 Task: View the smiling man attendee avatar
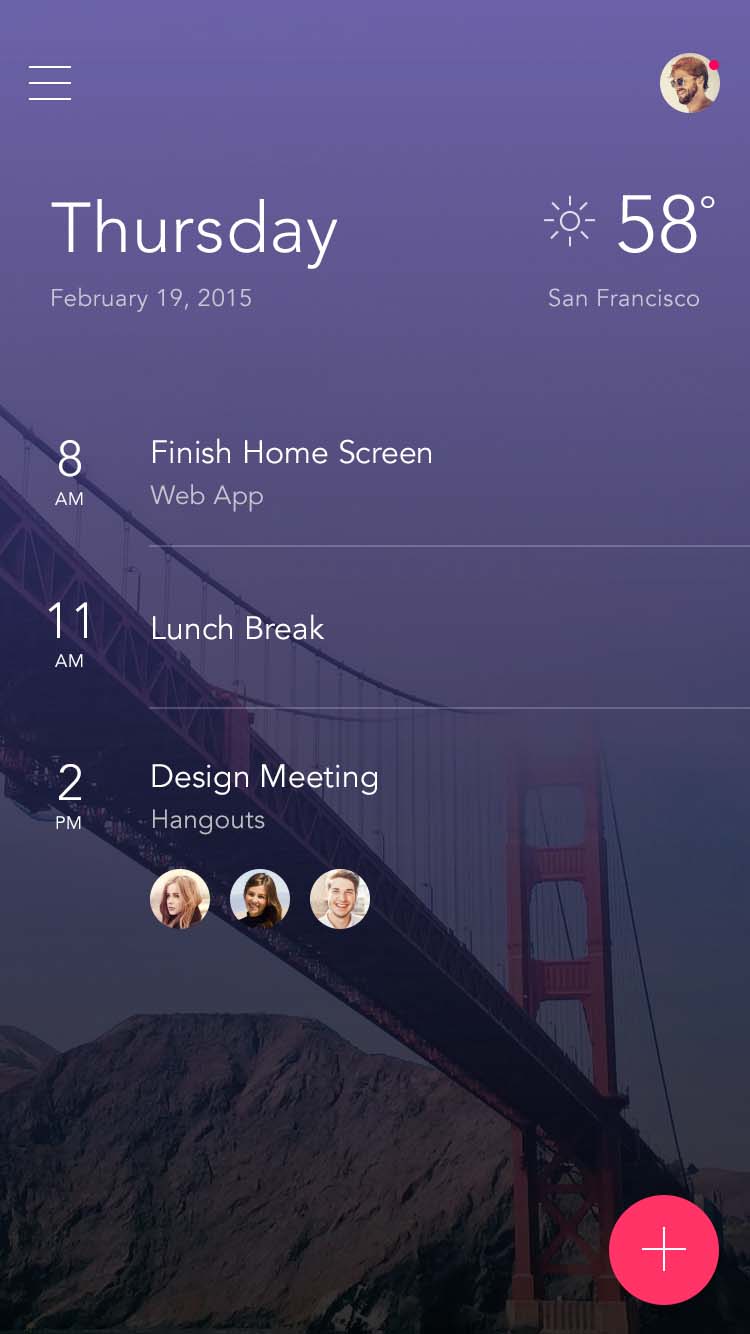[x=340, y=899]
